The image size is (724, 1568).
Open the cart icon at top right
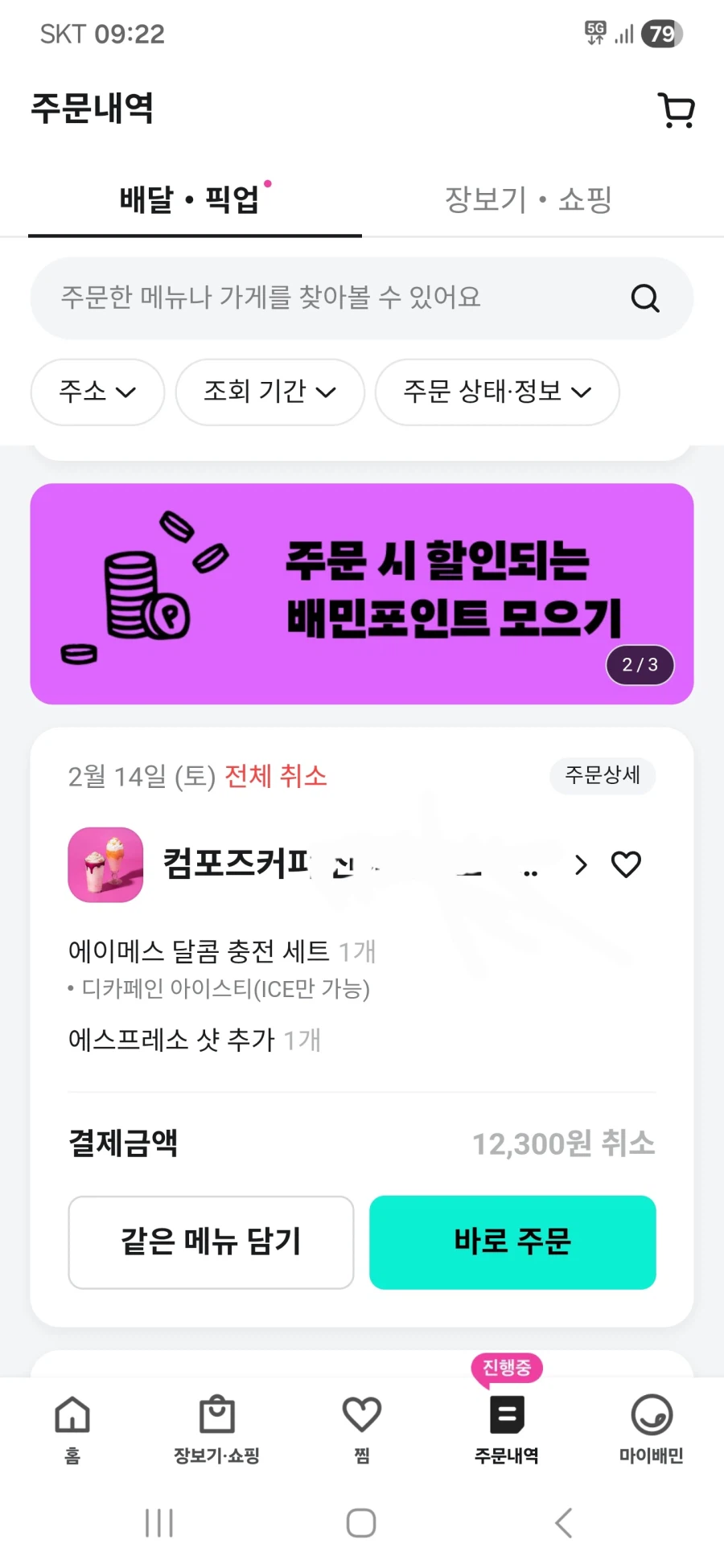point(676,110)
